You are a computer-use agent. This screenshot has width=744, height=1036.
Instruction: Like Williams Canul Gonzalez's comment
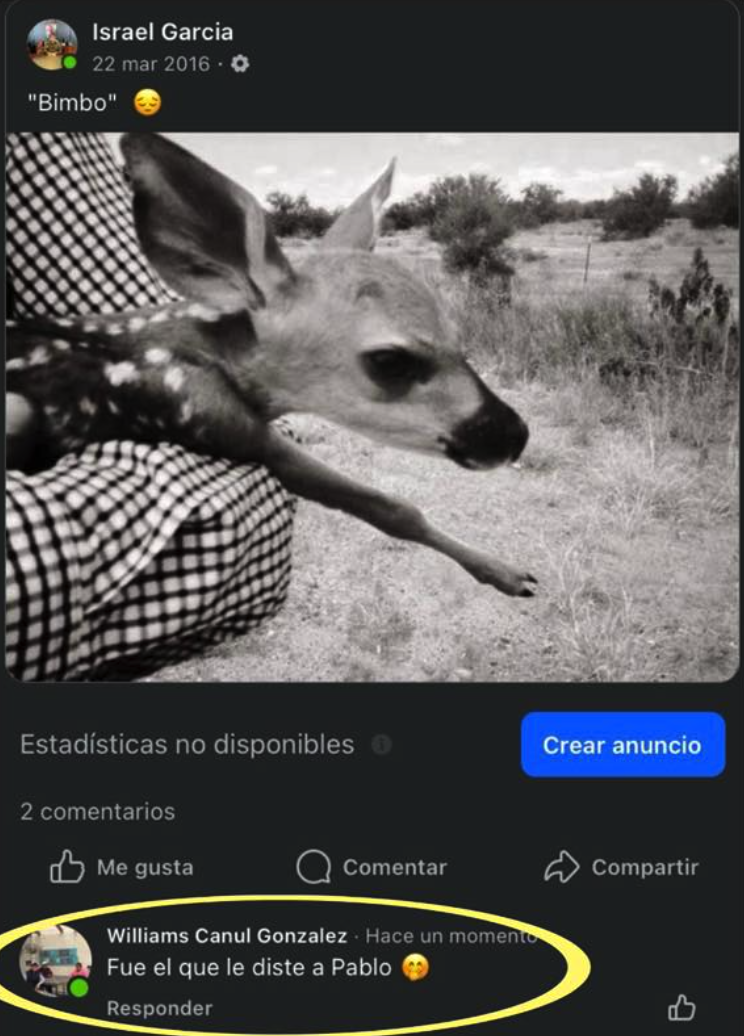(x=681, y=1007)
